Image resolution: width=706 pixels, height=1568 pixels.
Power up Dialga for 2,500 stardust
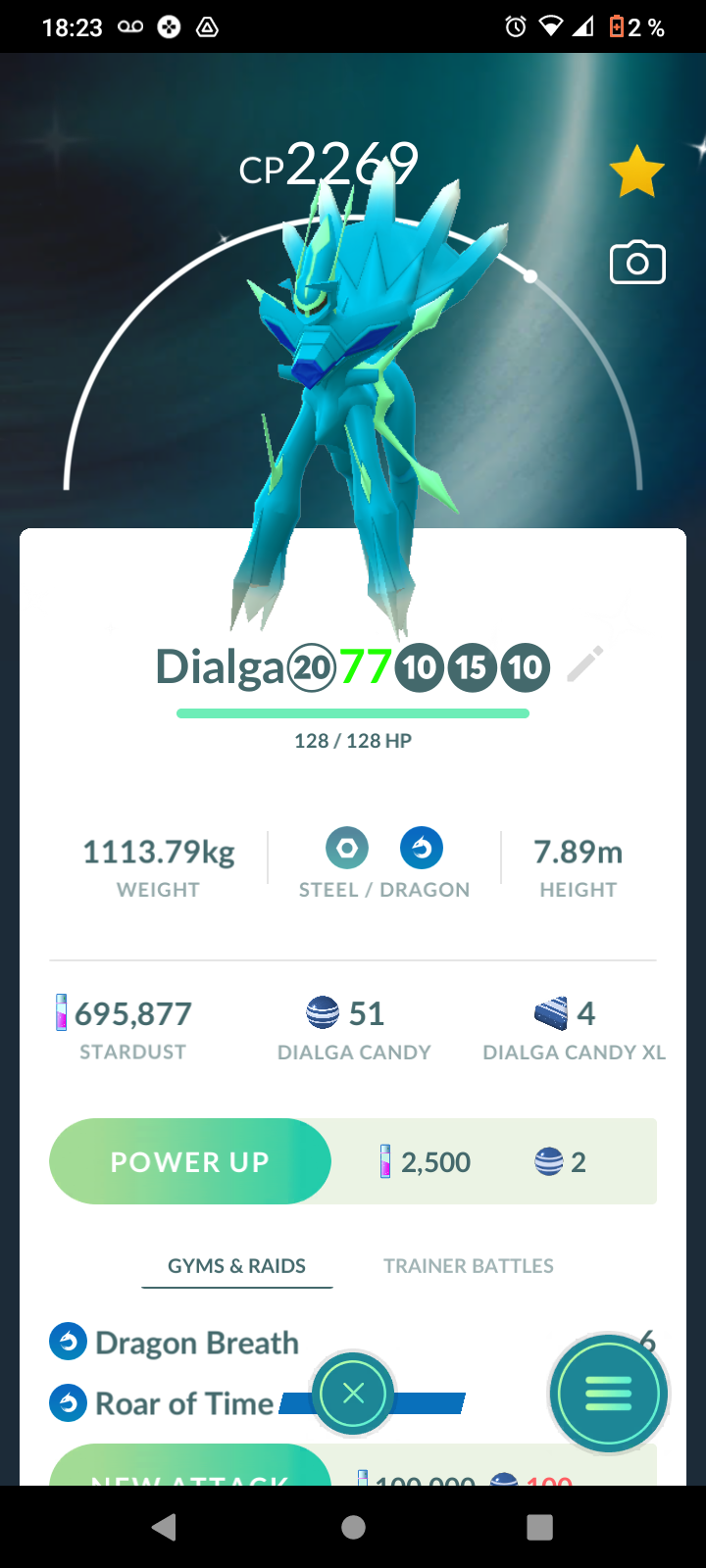click(190, 1161)
